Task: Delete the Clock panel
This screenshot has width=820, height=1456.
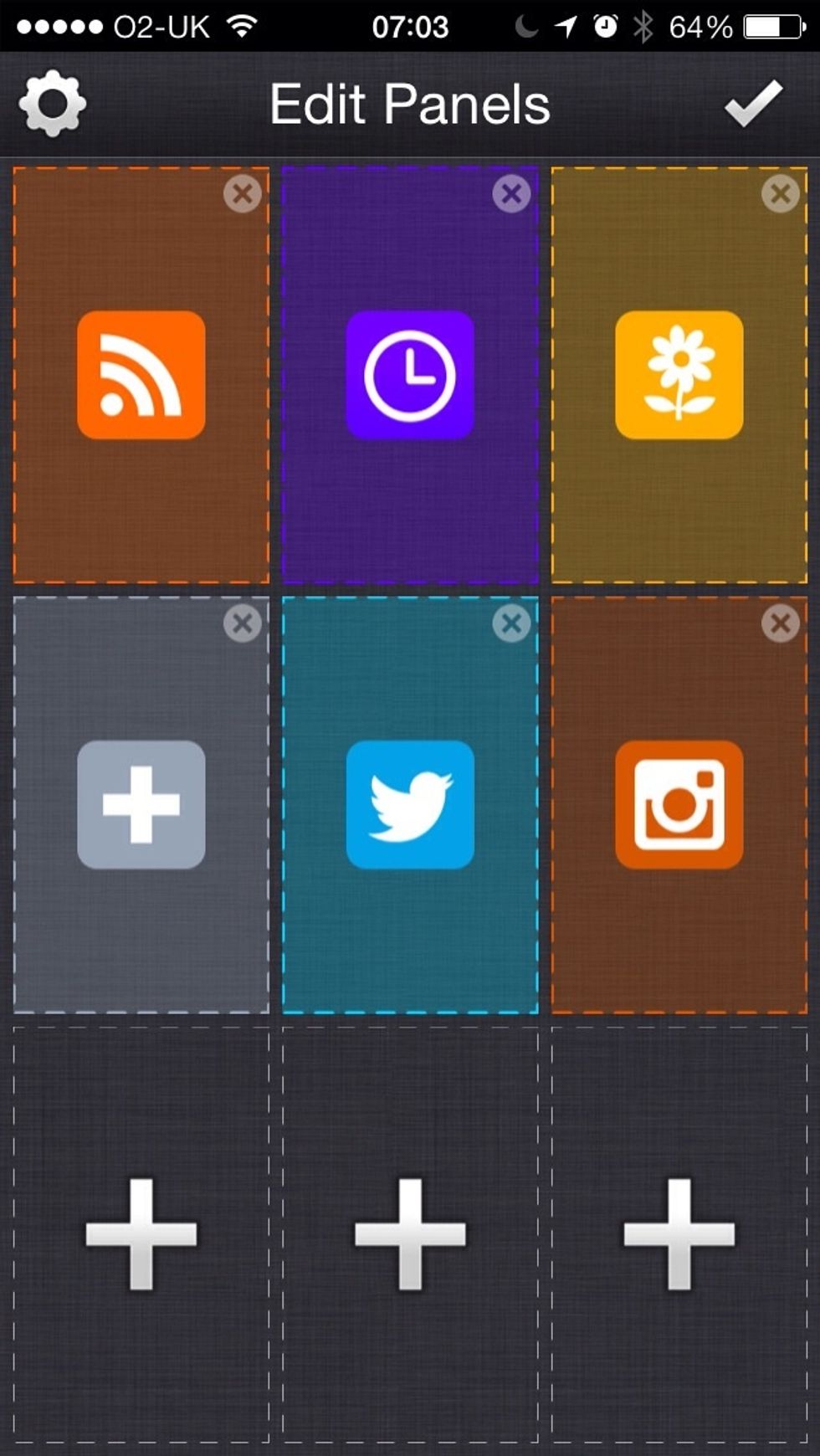Action: click(x=511, y=193)
